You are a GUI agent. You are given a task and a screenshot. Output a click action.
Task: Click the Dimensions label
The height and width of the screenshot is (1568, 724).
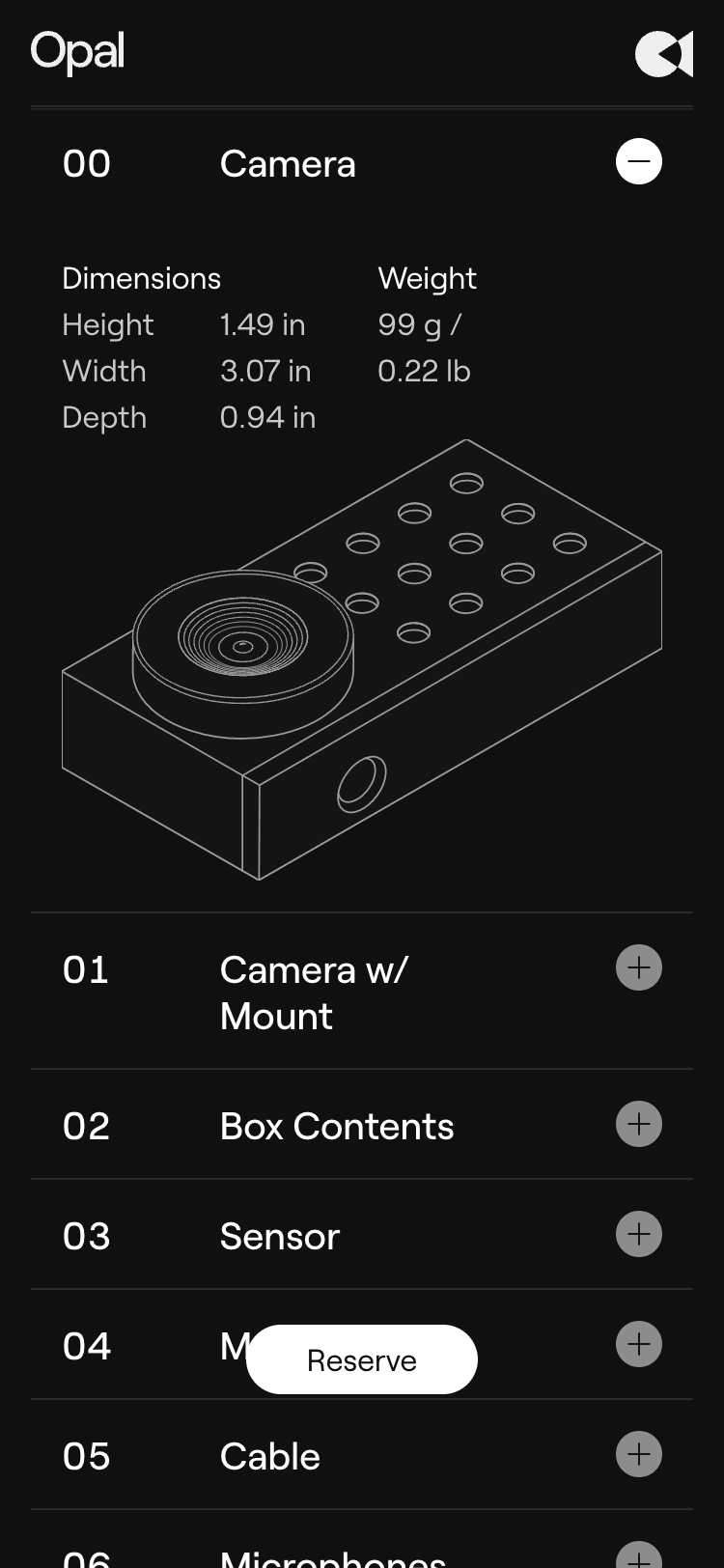point(141,278)
